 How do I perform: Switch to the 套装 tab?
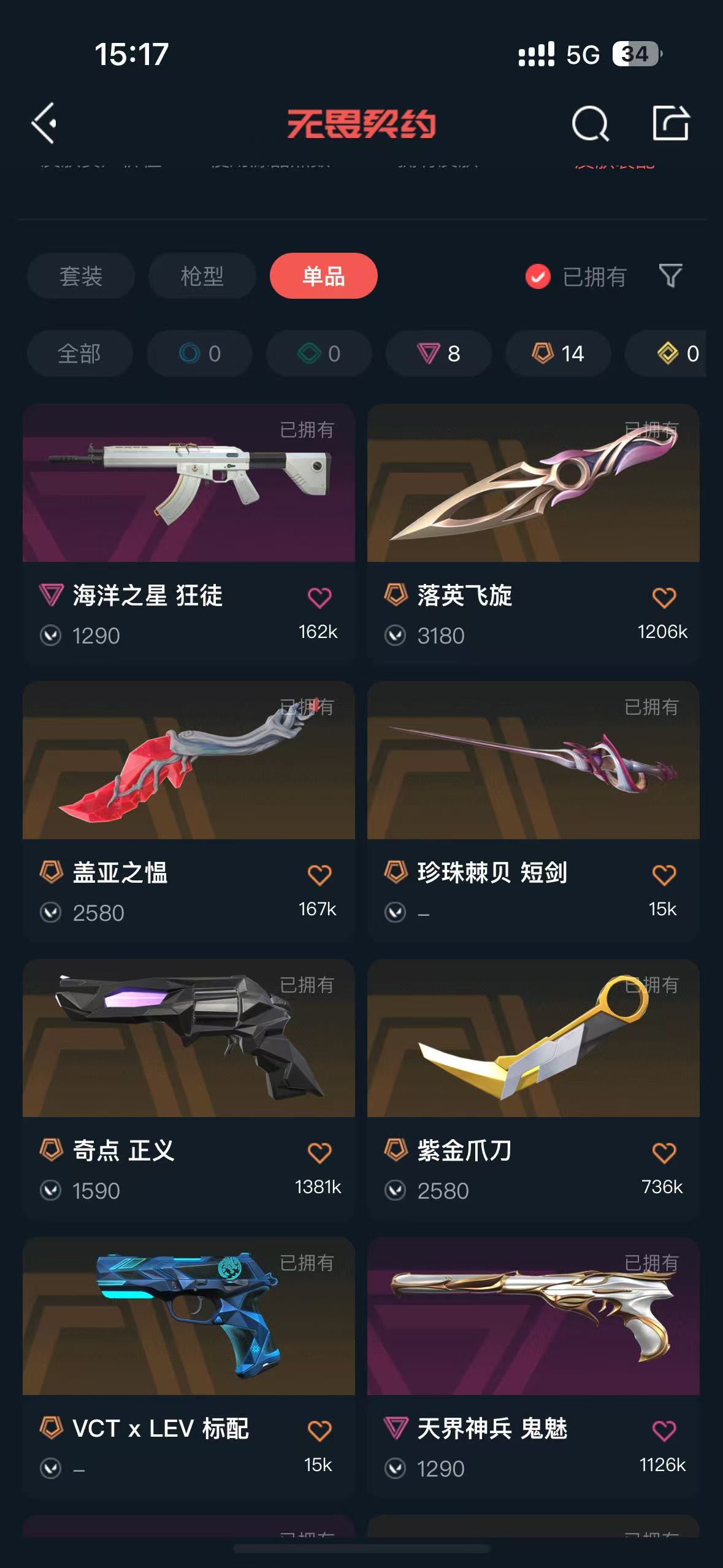(81, 276)
